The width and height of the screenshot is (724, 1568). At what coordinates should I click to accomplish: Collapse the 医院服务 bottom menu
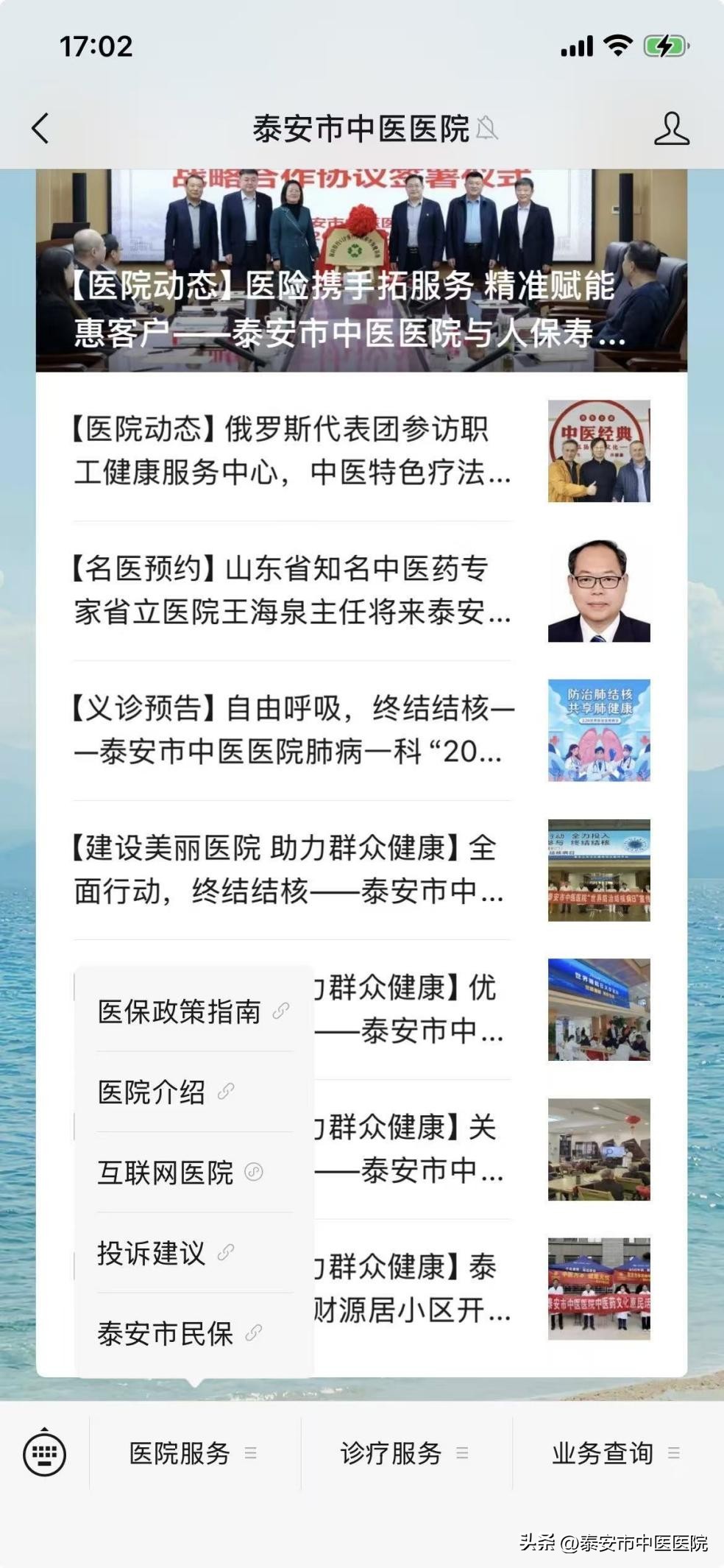tap(194, 1453)
